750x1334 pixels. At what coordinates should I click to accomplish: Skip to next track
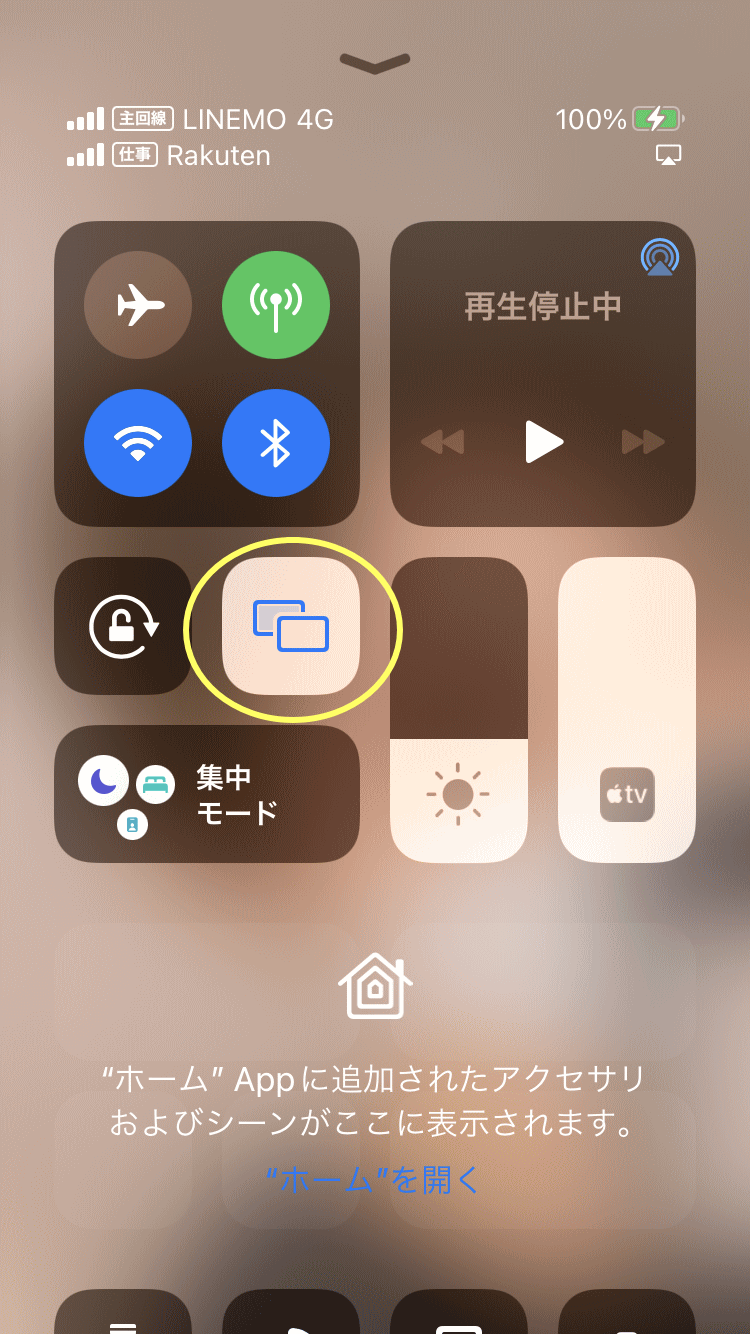pyautogui.click(x=643, y=441)
